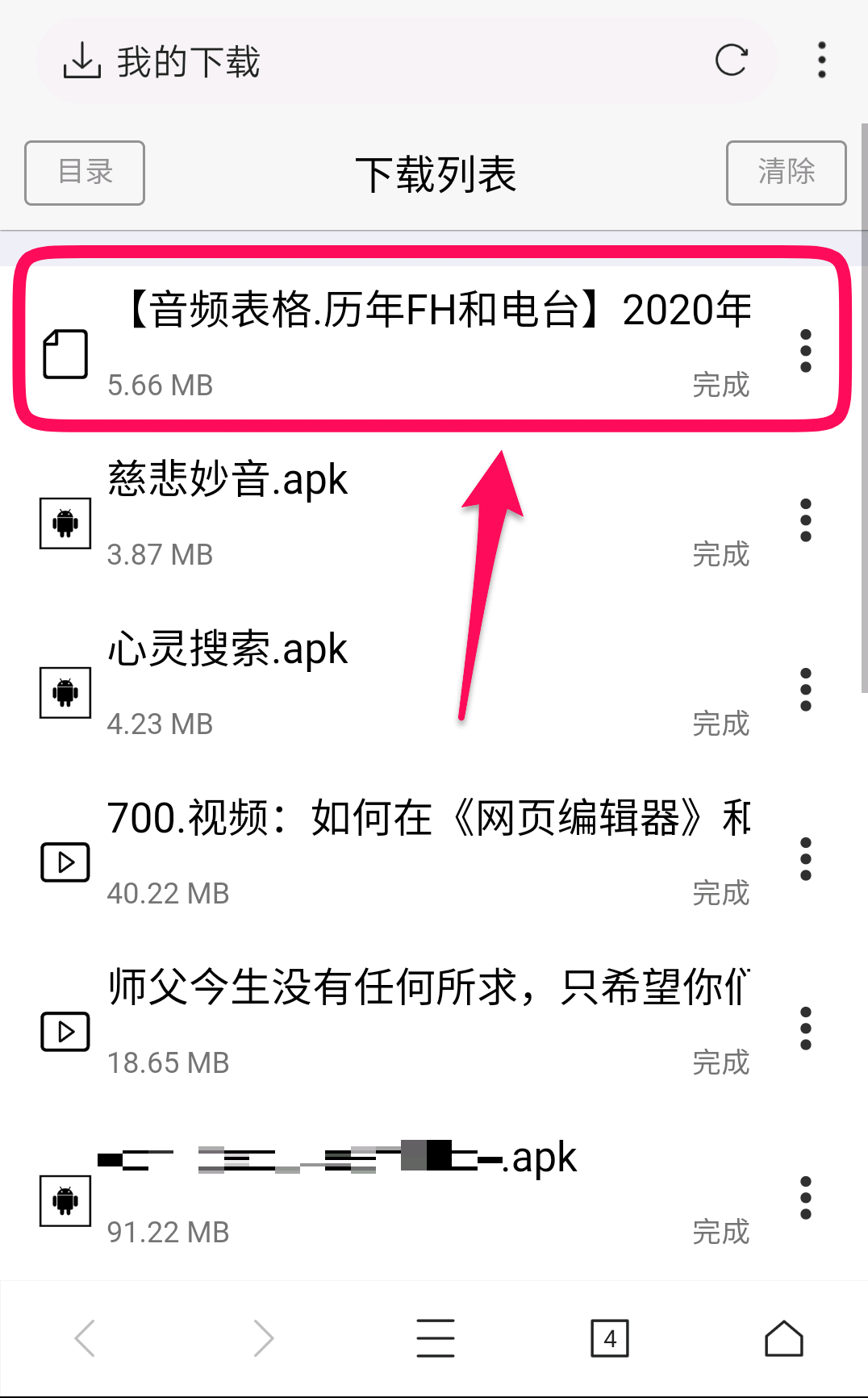This screenshot has height=1398, width=868.
Task: Reload the page with the refresh icon
Action: tap(731, 60)
